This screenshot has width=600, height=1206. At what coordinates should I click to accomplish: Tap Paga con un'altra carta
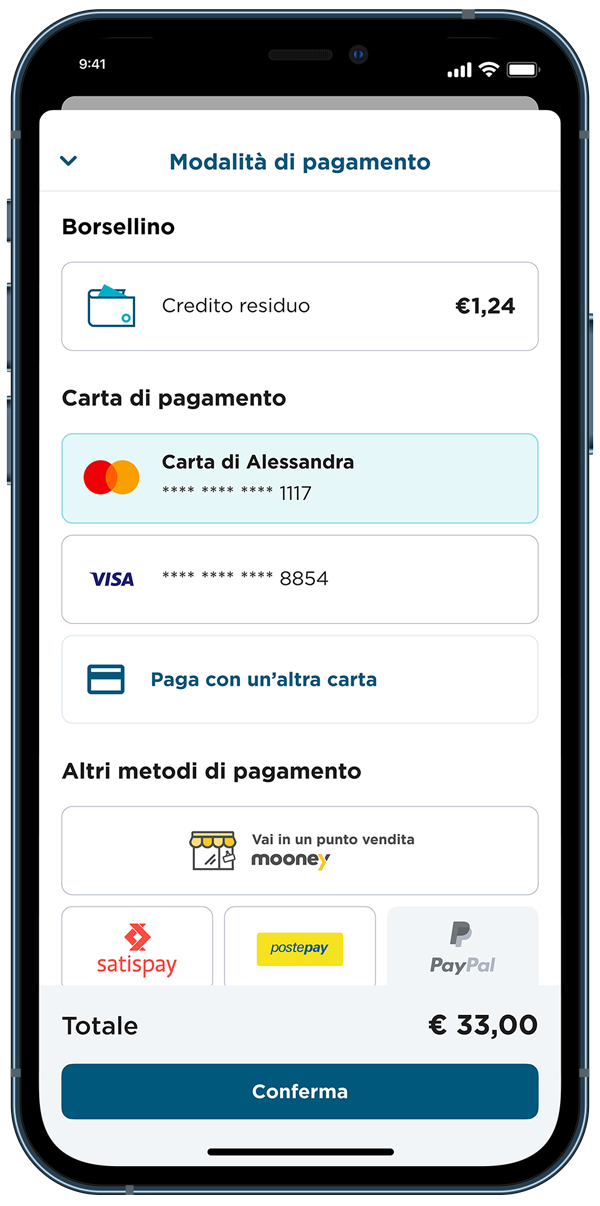pos(300,680)
